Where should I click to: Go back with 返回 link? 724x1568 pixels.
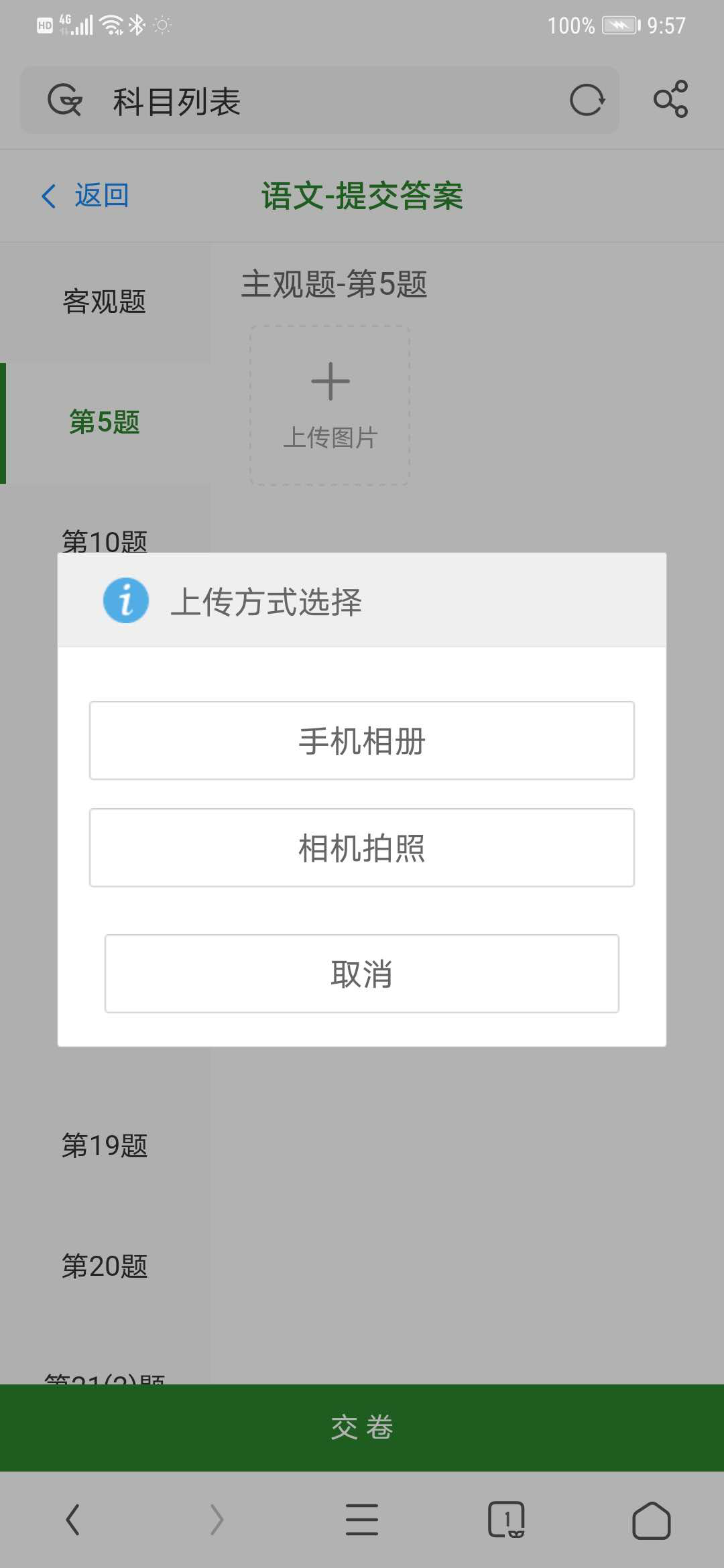pos(86,196)
